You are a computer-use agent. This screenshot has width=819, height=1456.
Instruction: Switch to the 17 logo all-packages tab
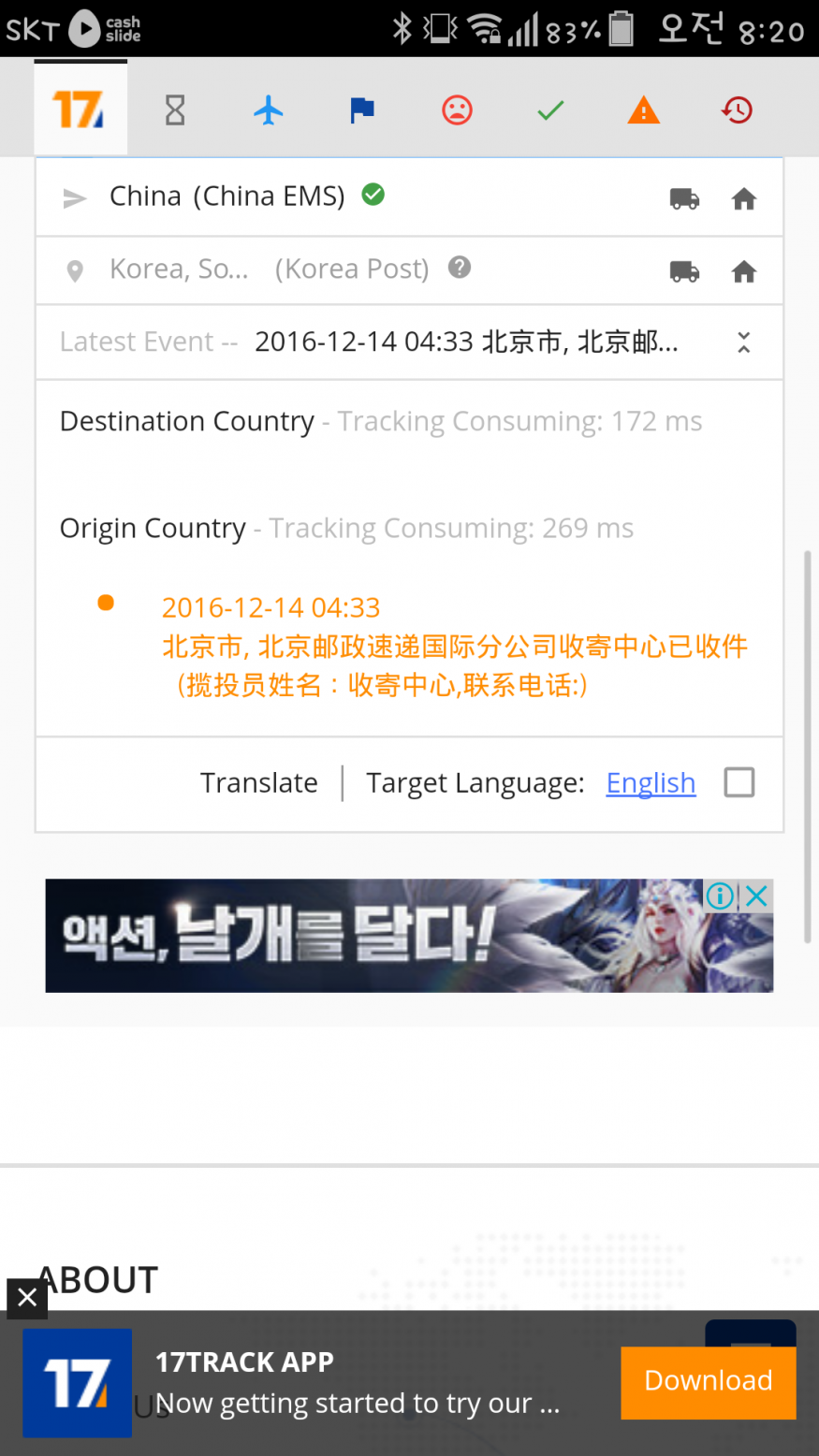coord(80,109)
